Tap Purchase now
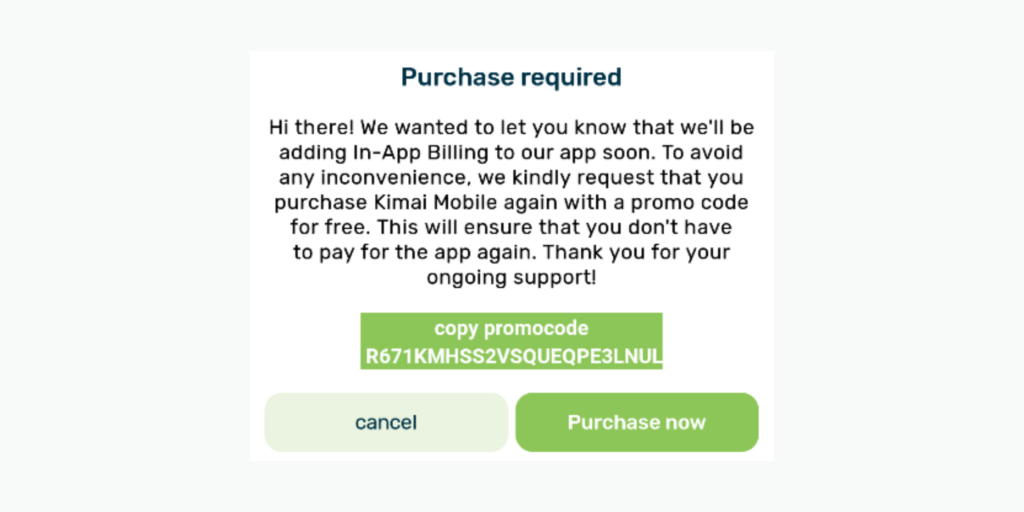 [636, 422]
